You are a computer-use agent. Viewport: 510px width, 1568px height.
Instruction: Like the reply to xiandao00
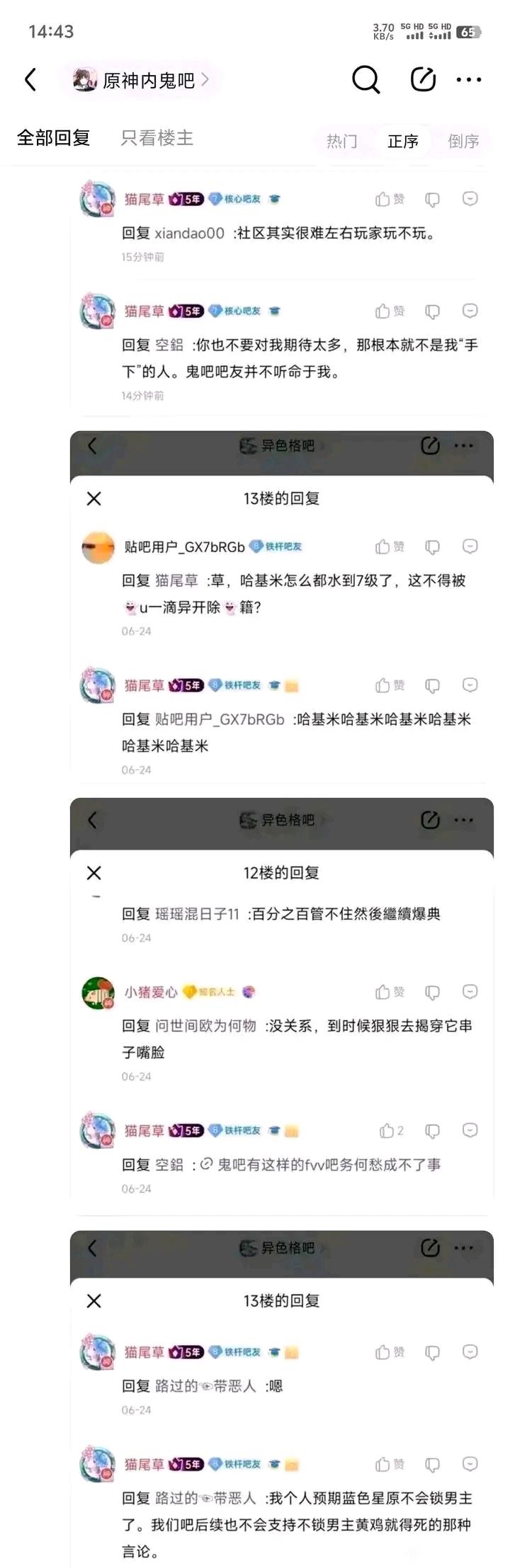[389, 200]
